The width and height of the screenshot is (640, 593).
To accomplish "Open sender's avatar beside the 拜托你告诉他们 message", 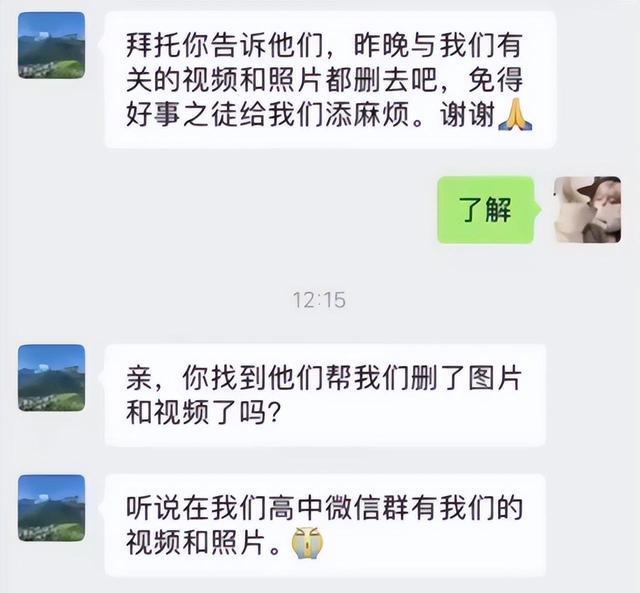I will click(51, 46).
